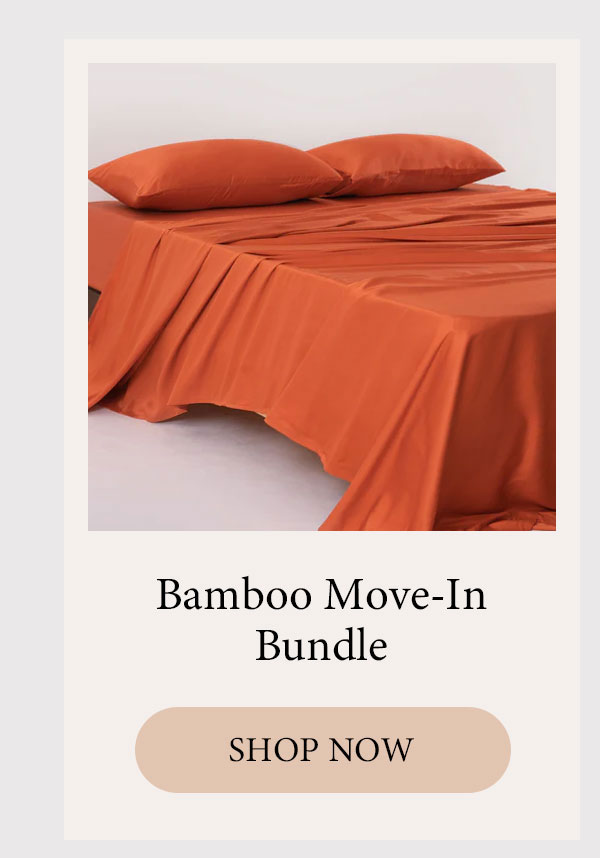Open the Bamboo Move-In Bundle product image
This screenshot has height=858, width=600.
(x=322, y=297)
